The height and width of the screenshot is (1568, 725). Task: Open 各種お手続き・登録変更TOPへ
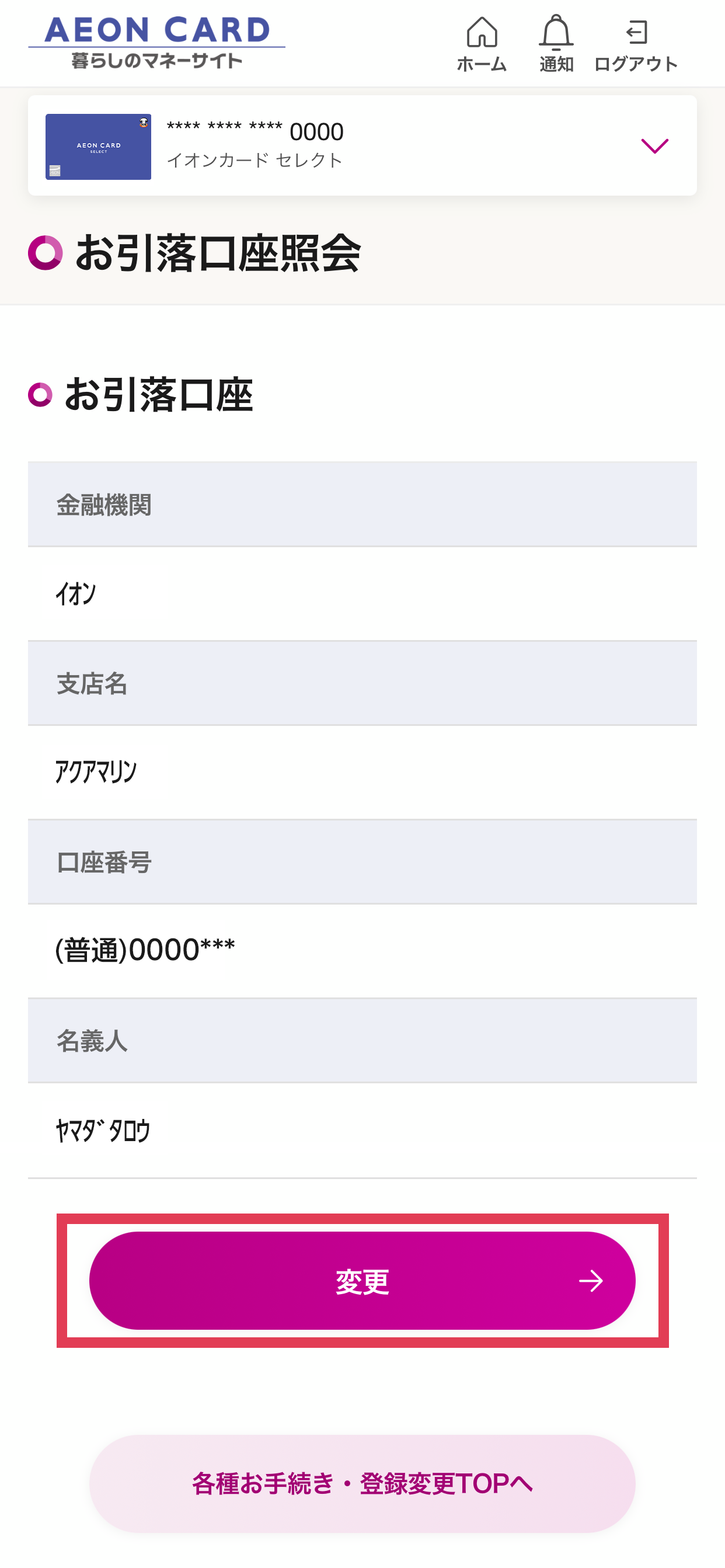point(362,1483)
